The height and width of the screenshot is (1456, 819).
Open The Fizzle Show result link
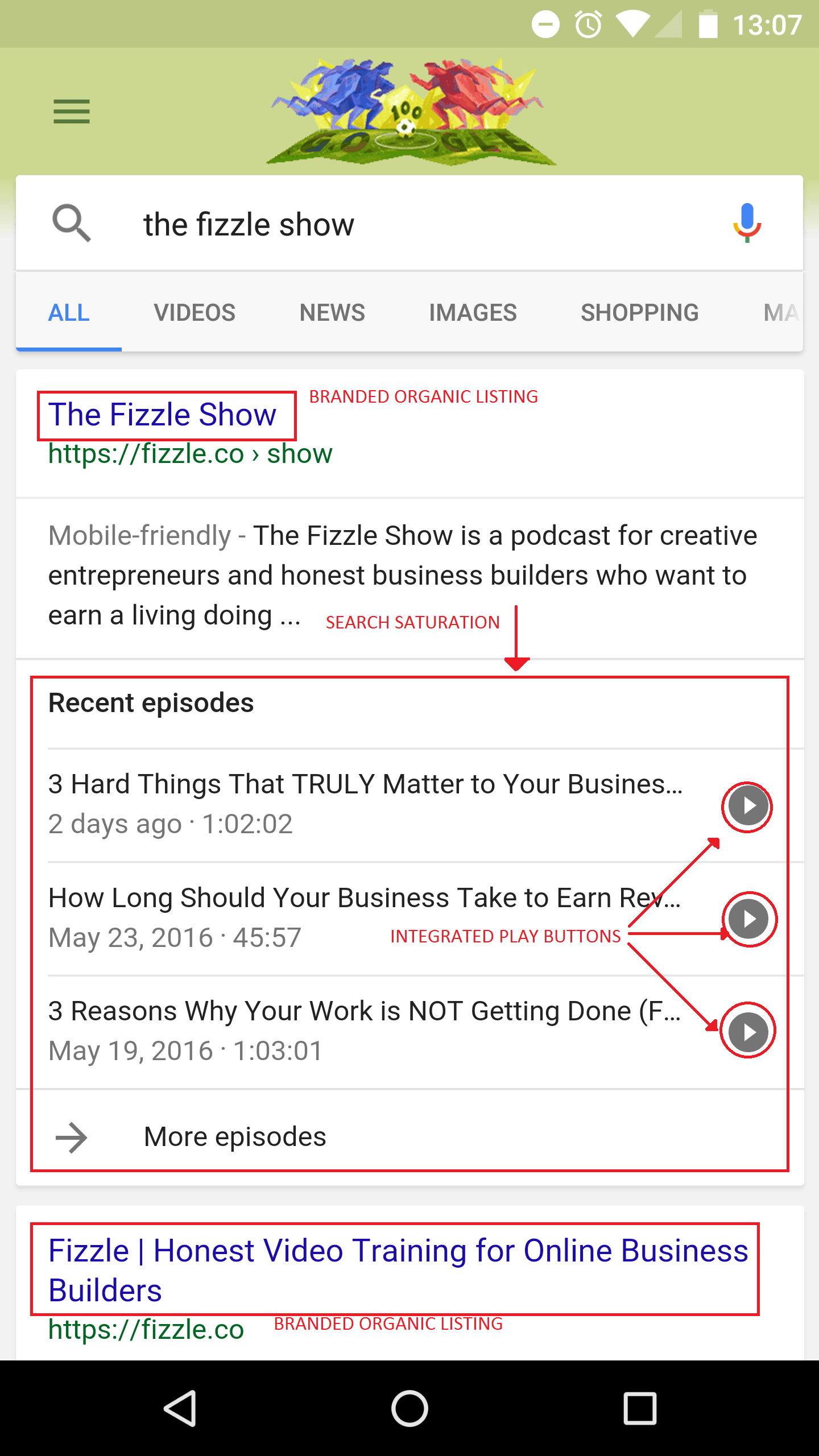(163, 415)
